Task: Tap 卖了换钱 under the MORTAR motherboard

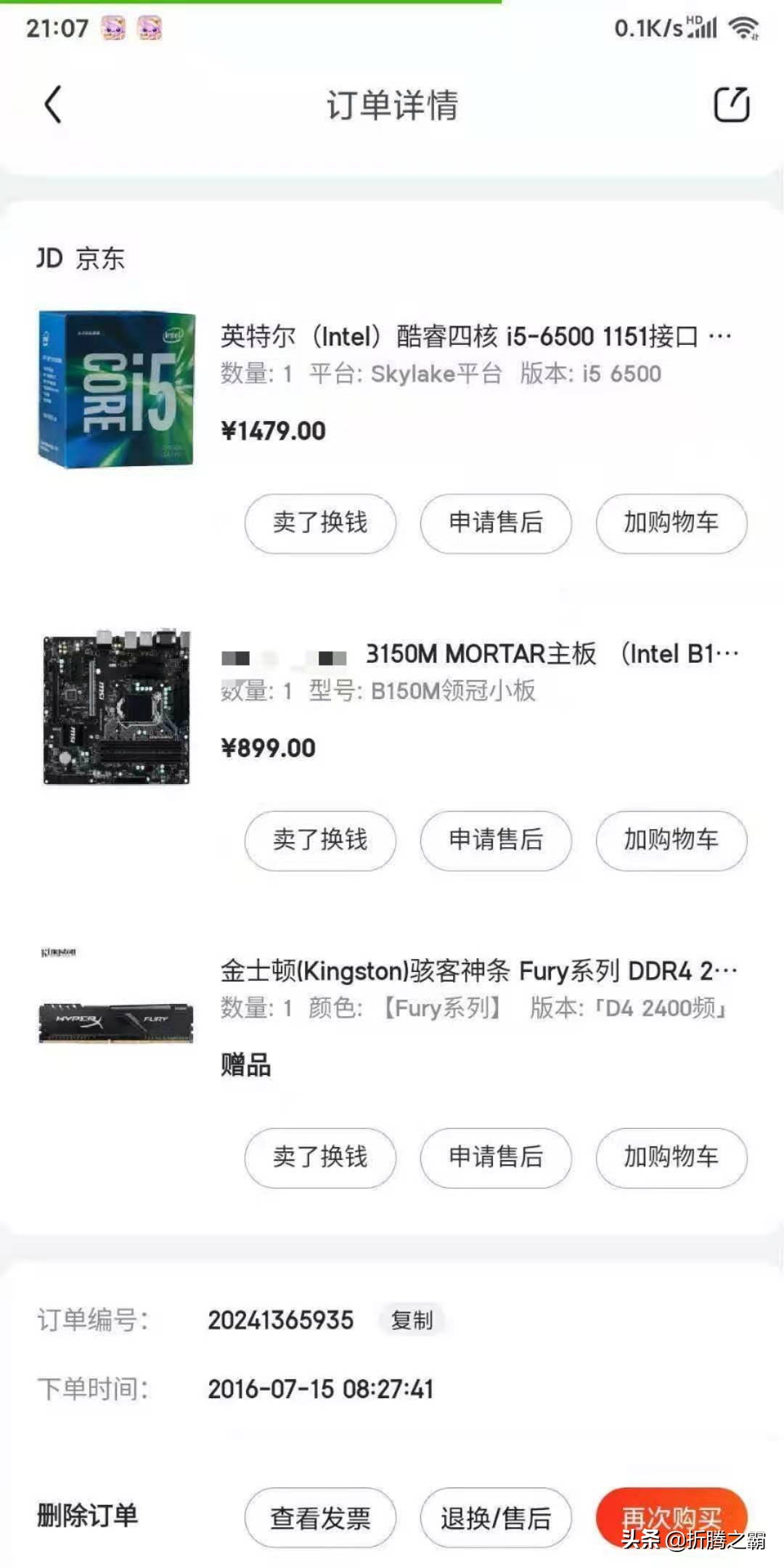Action: [x=319, y=841]
